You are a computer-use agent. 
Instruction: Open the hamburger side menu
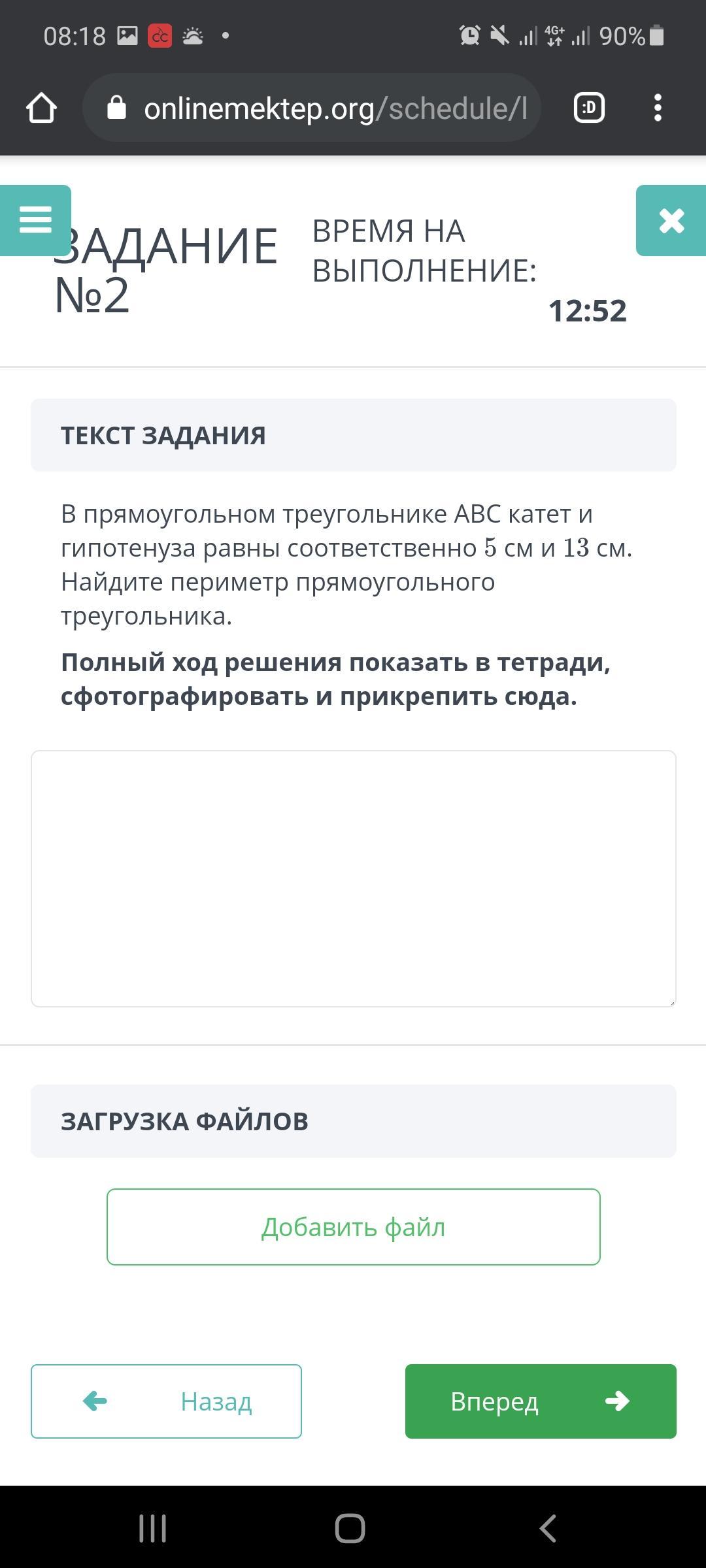click(35, 220)
